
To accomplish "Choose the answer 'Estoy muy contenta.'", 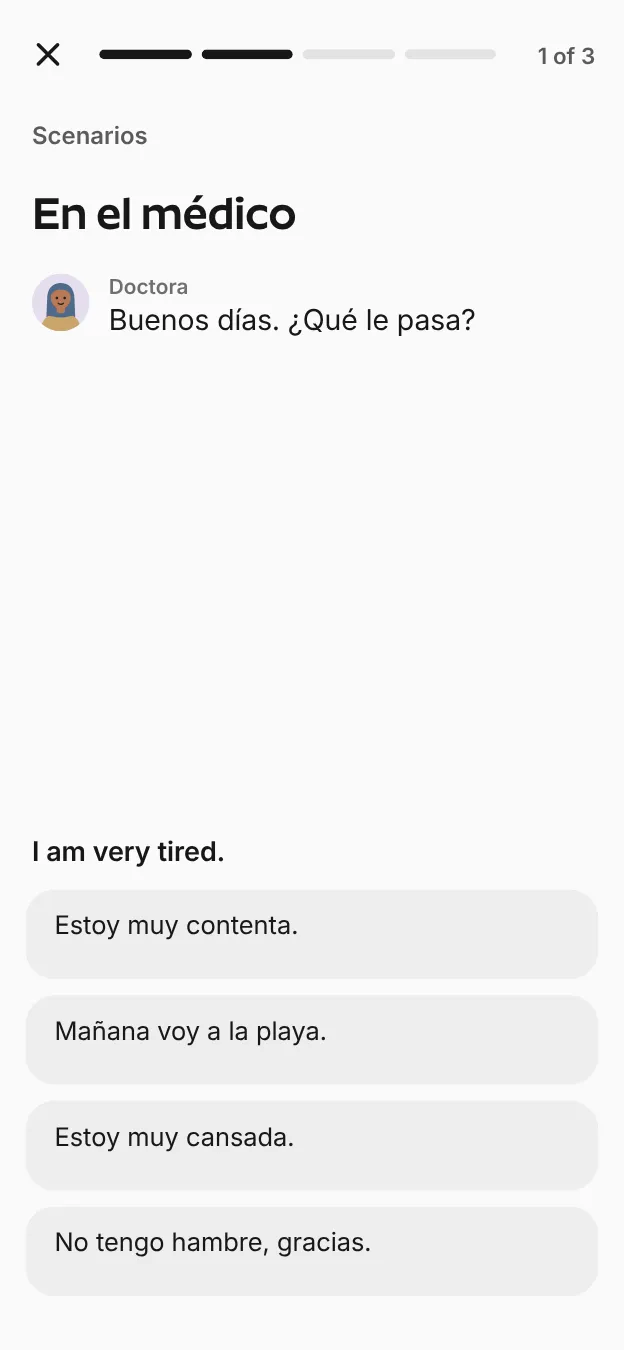I will tap(312, 934).
